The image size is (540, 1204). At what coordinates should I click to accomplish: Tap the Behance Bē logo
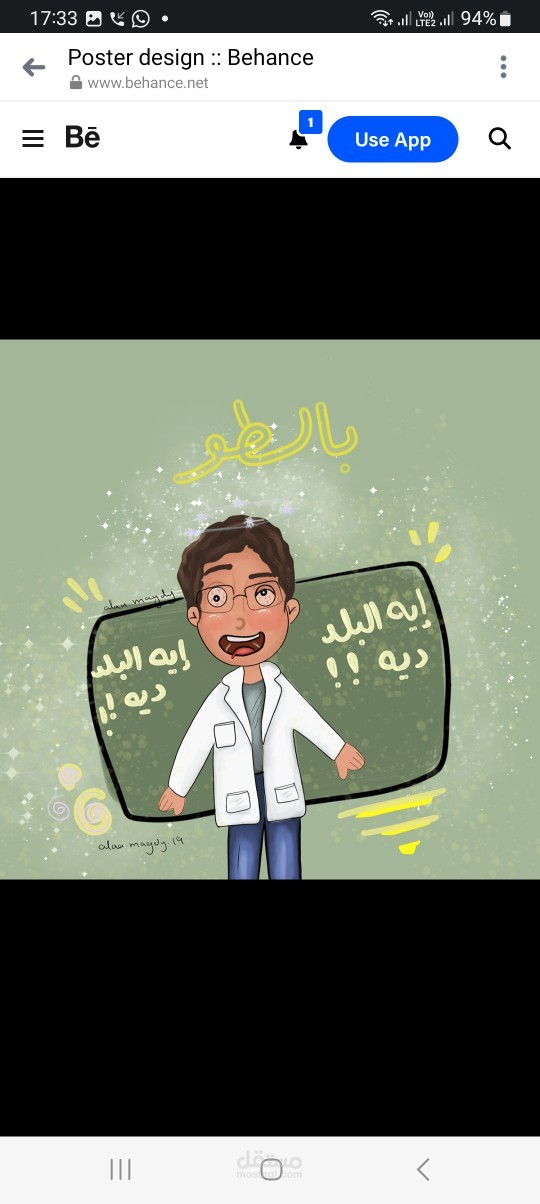click(x=83, y=137)
